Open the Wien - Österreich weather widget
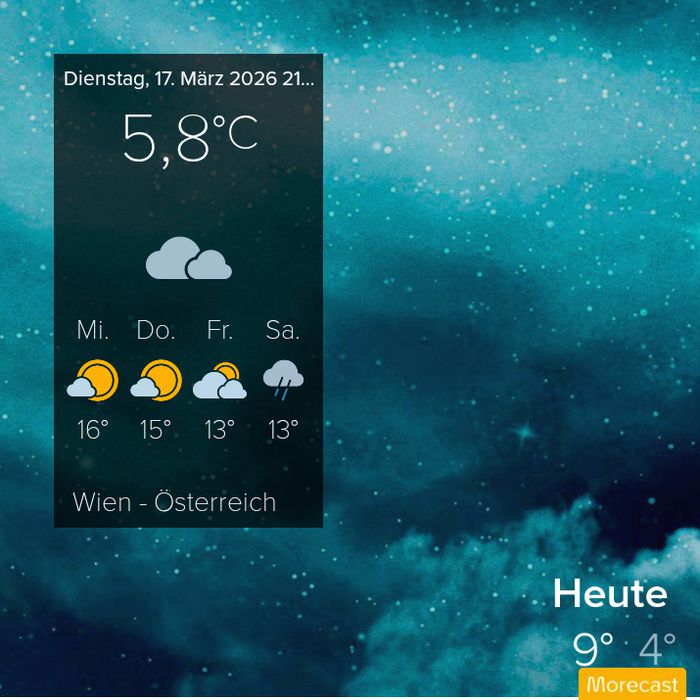Viewport: 700px width, 700px height. point(188,291)
